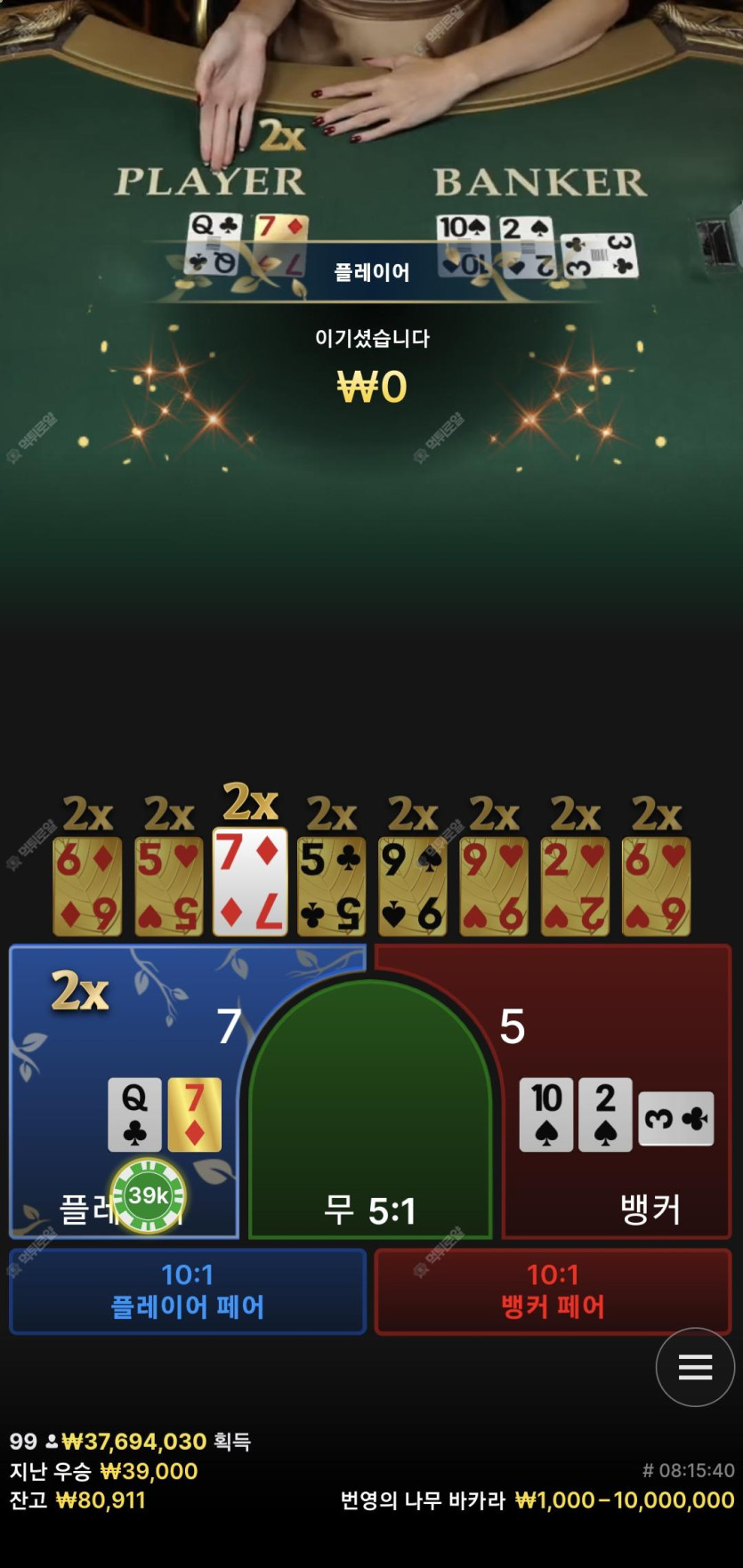Bet on 플레이어 페어 10:1
Screen dimensions: 743x1568
coord(187,1291)
